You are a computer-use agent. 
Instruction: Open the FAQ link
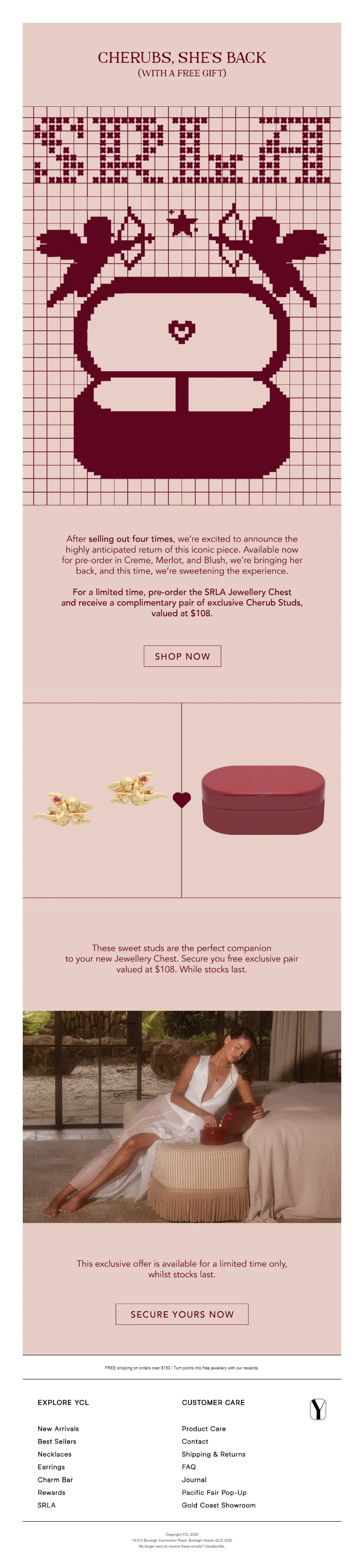[x=188, y=1467]
